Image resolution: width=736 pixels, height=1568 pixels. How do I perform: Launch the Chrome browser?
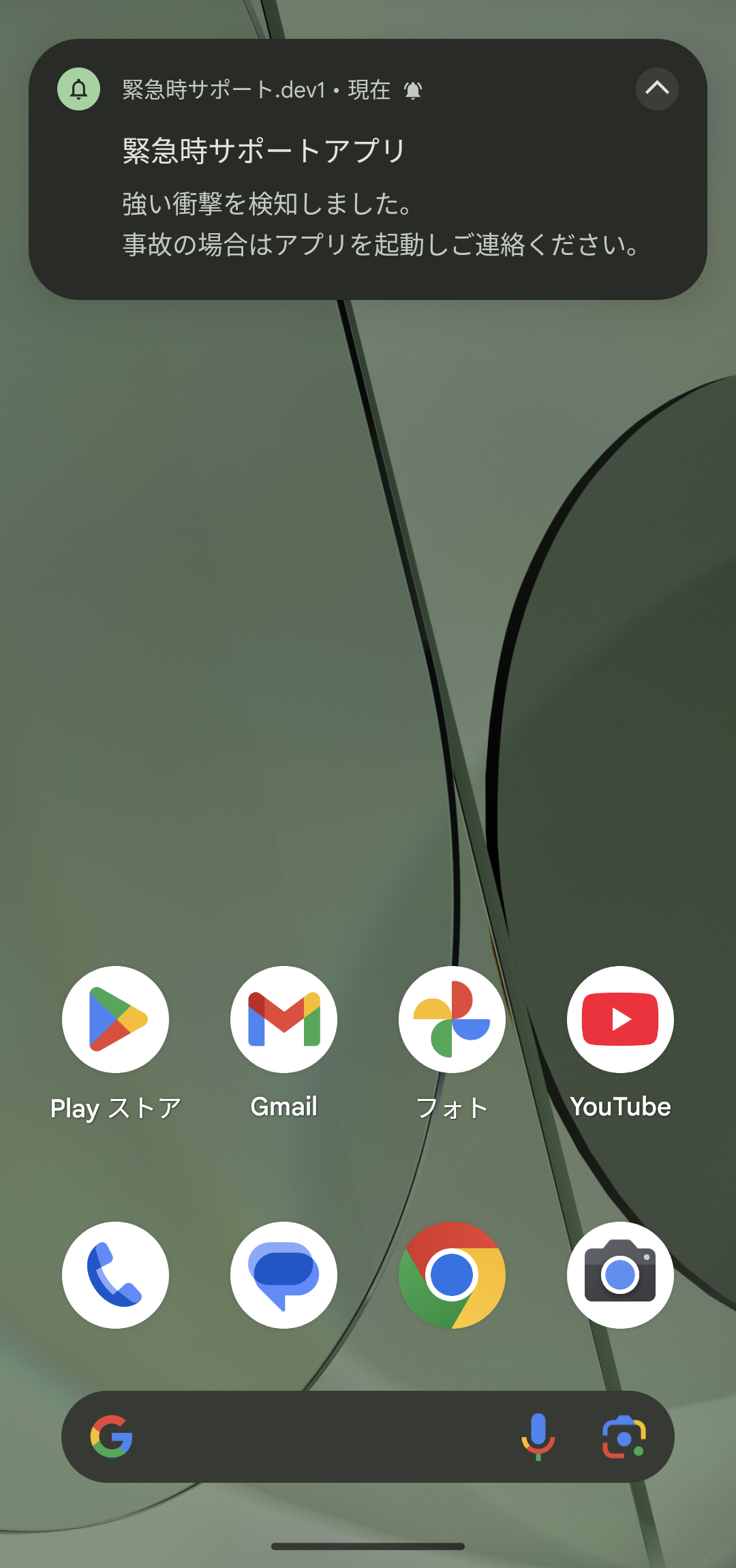452,1275
